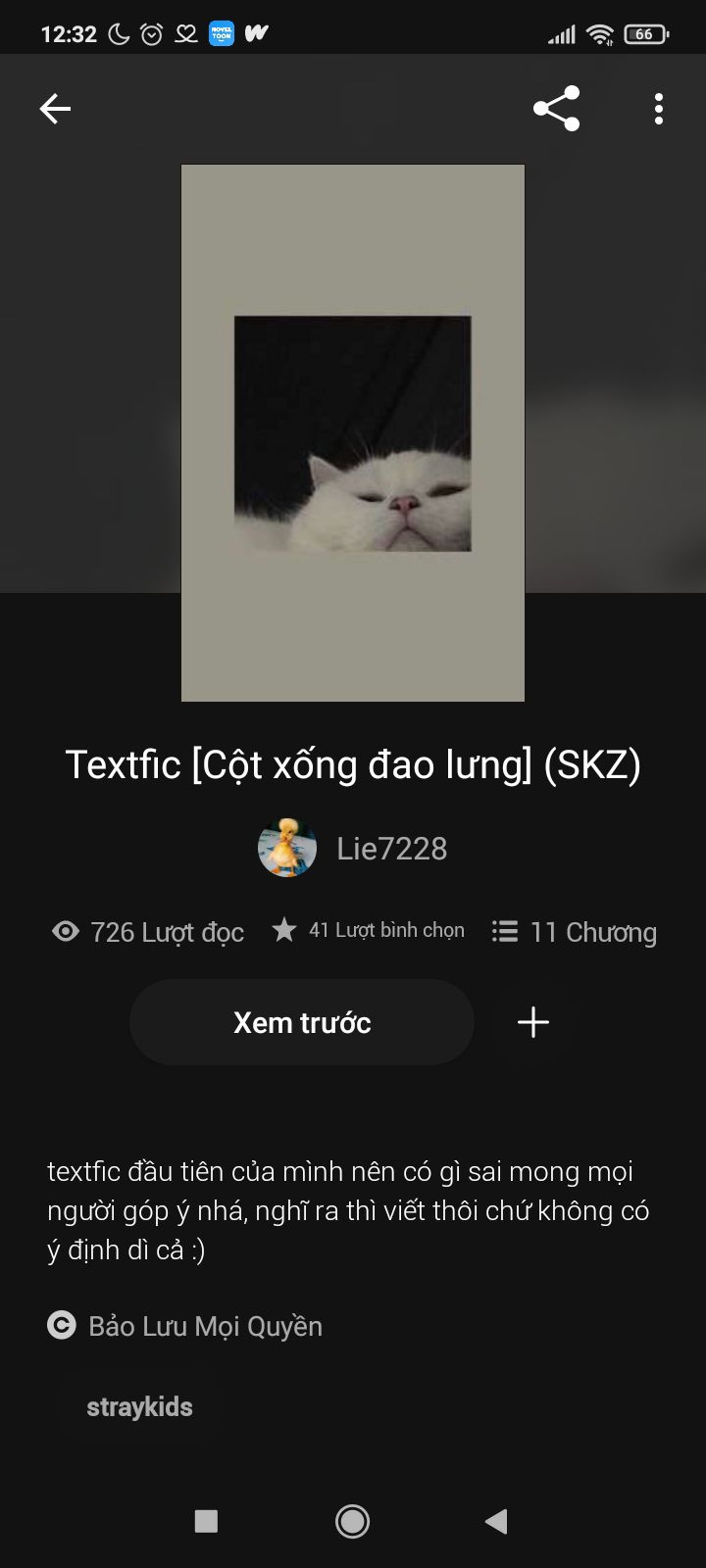Tap the Xem trước button
Image resolution: width=706 pixels, height=1568 pixels.
tap(302, 1022)
